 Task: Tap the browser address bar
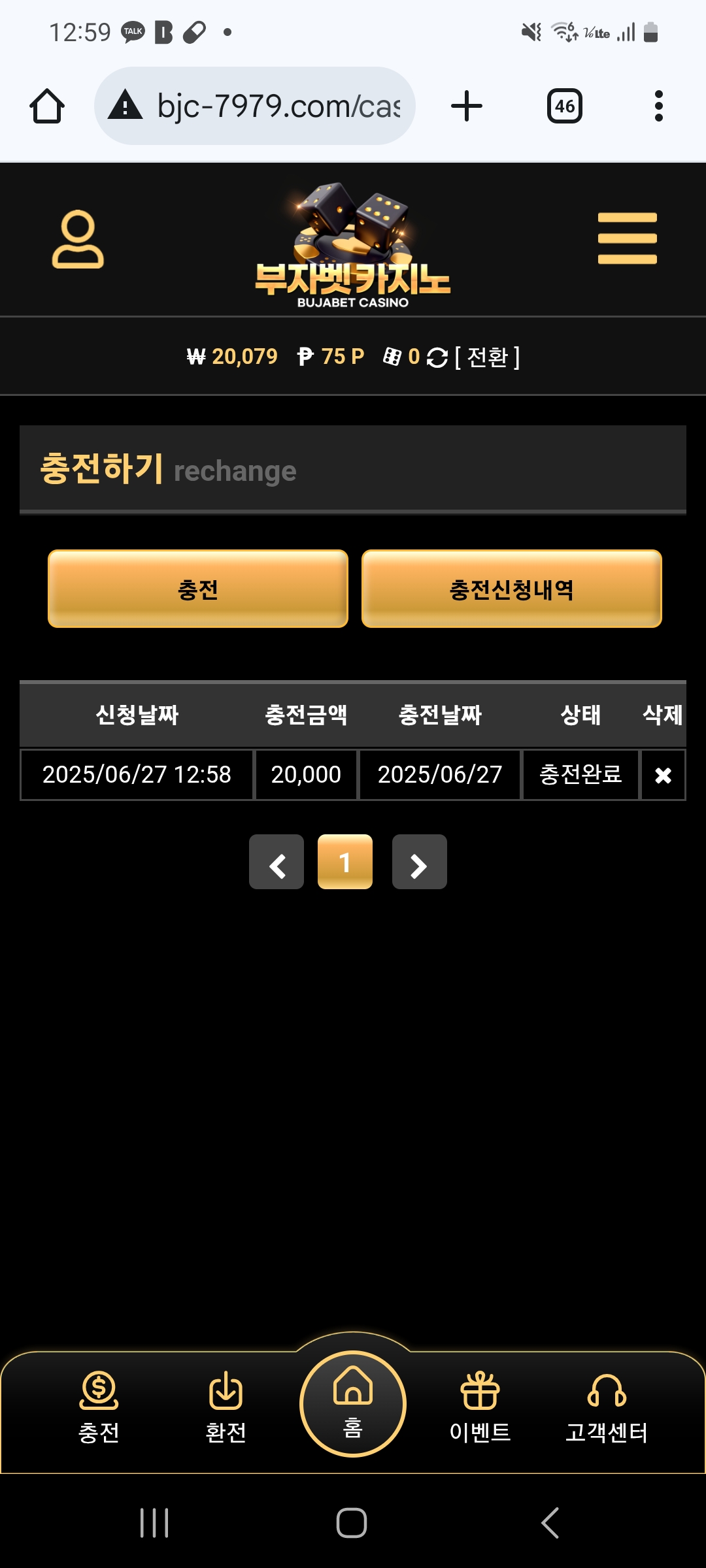coord(261,106)
